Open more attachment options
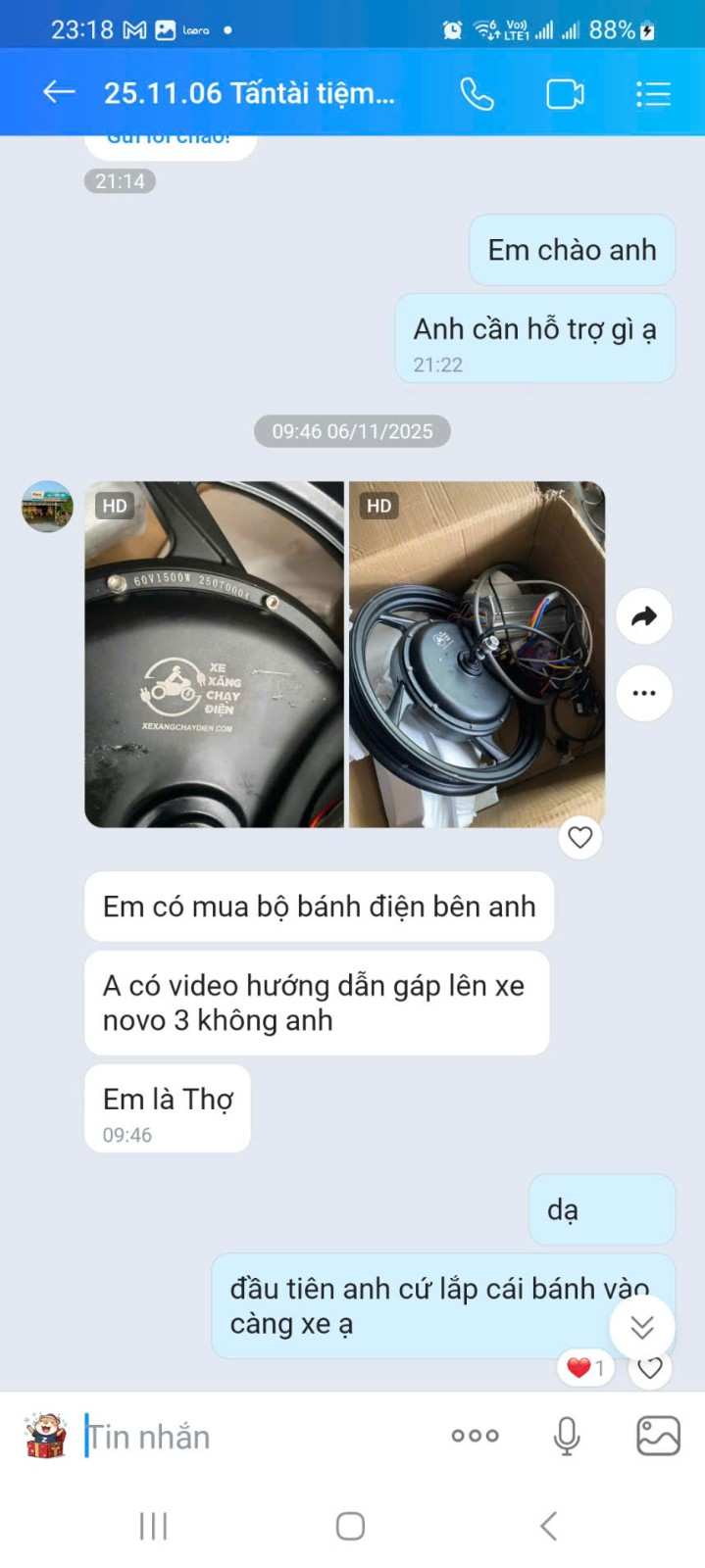The height and width of the screenshot is (1568, 705). [x=476, y=1437]
